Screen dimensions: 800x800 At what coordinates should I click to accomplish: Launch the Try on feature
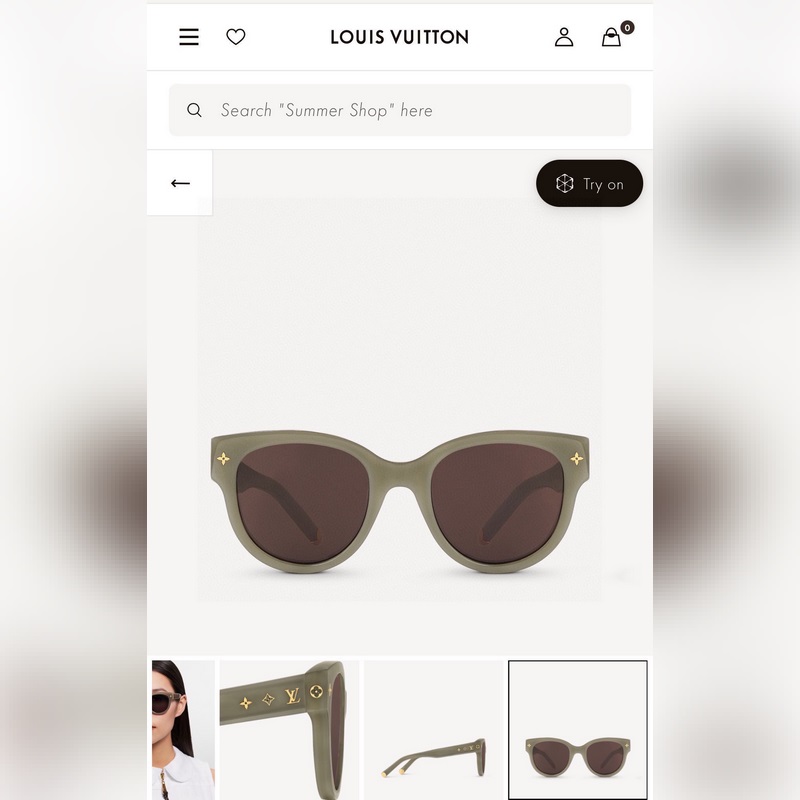tap(589, 184)
